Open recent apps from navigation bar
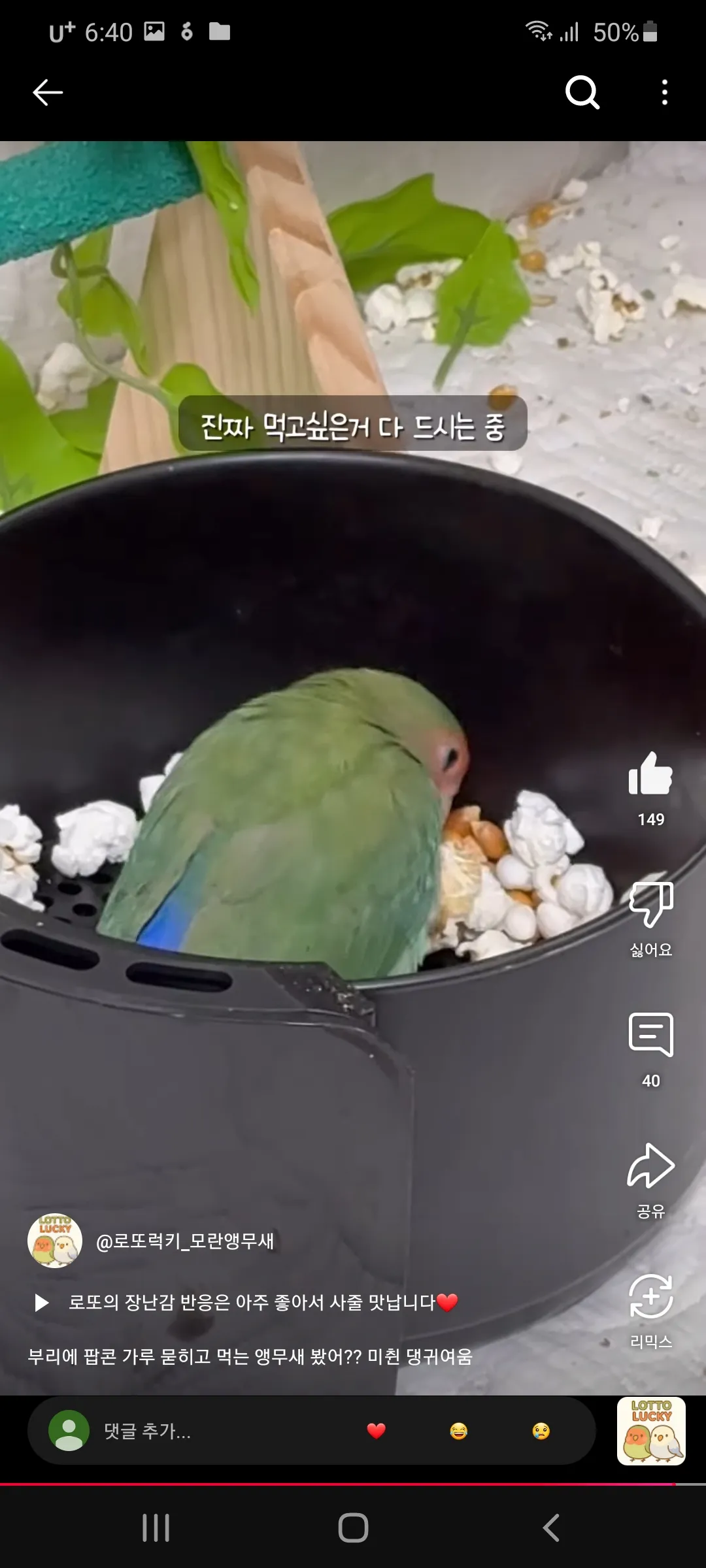 click(x=156, y=1527)
